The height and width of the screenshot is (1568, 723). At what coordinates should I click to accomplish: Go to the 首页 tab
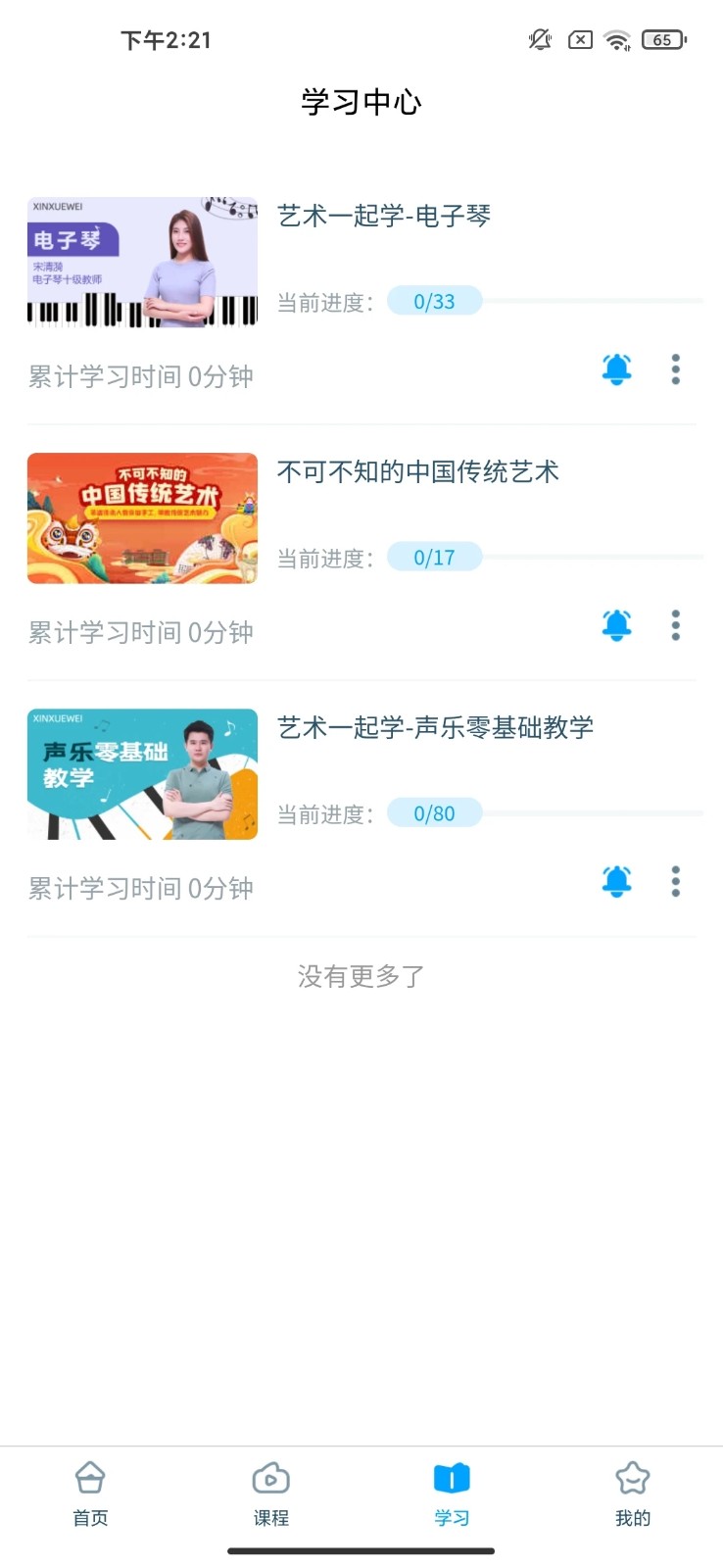(90, 1494)
